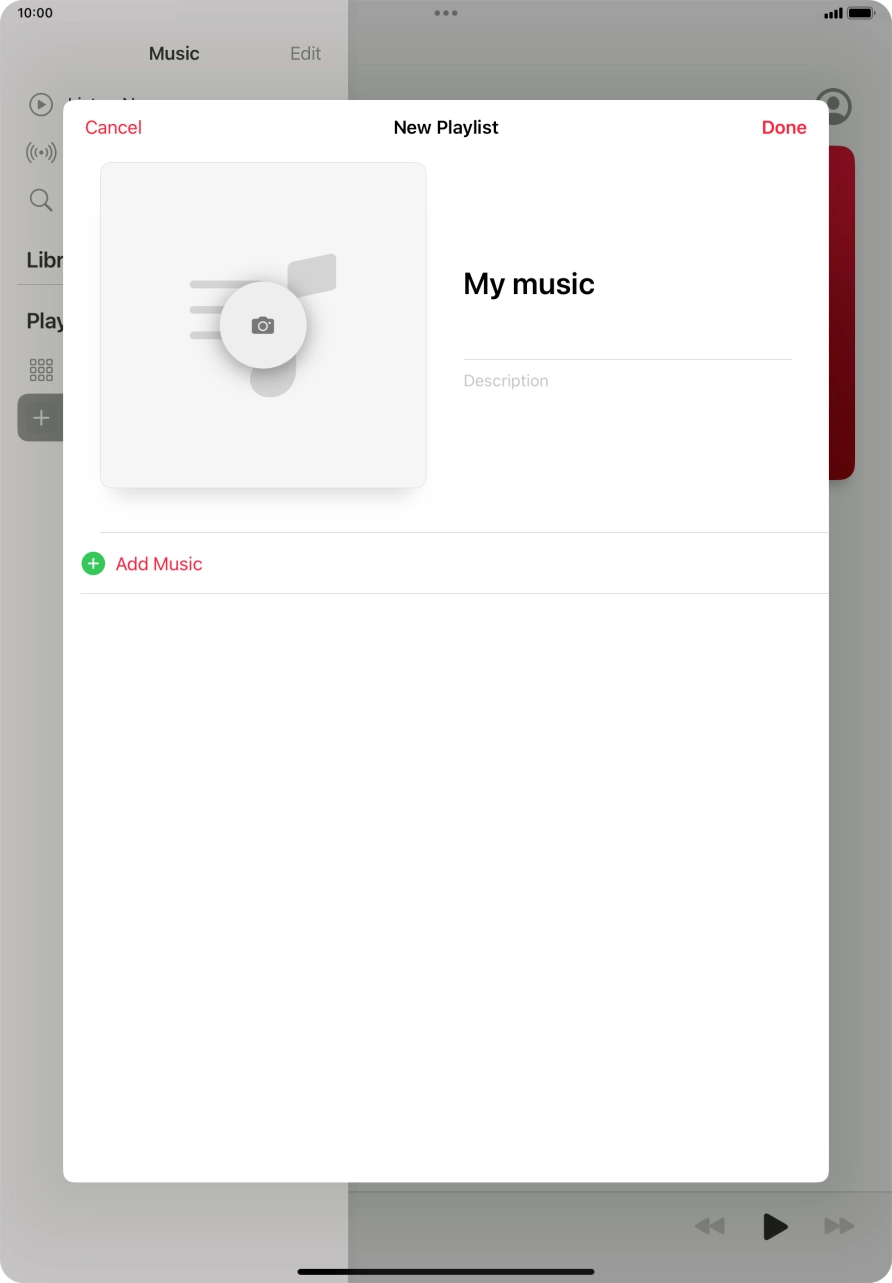Viewport: 892px width, 1283px height.
Task: Switch to the Music tab
Action: pos(173,53)
